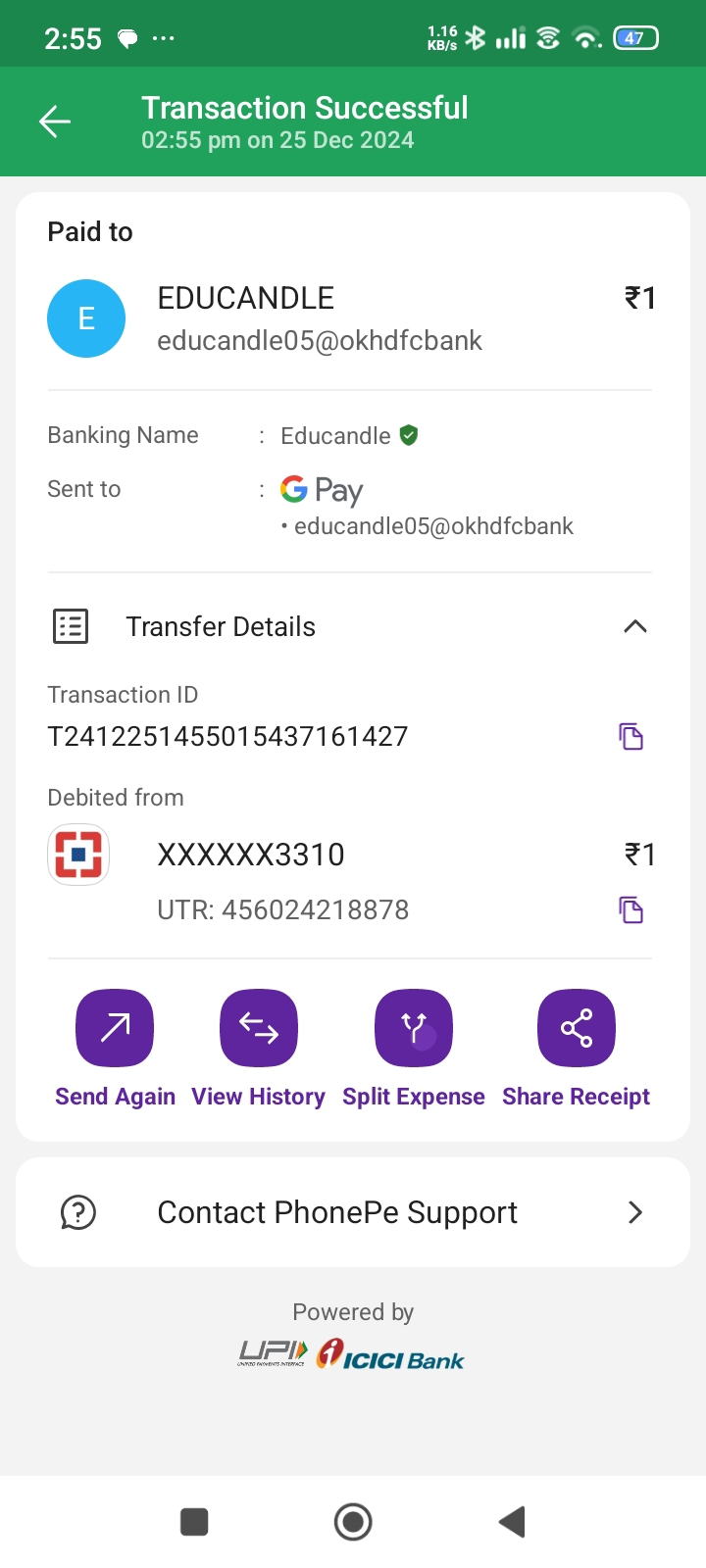Open Contact PhonePe Support

click(353, 1212)
